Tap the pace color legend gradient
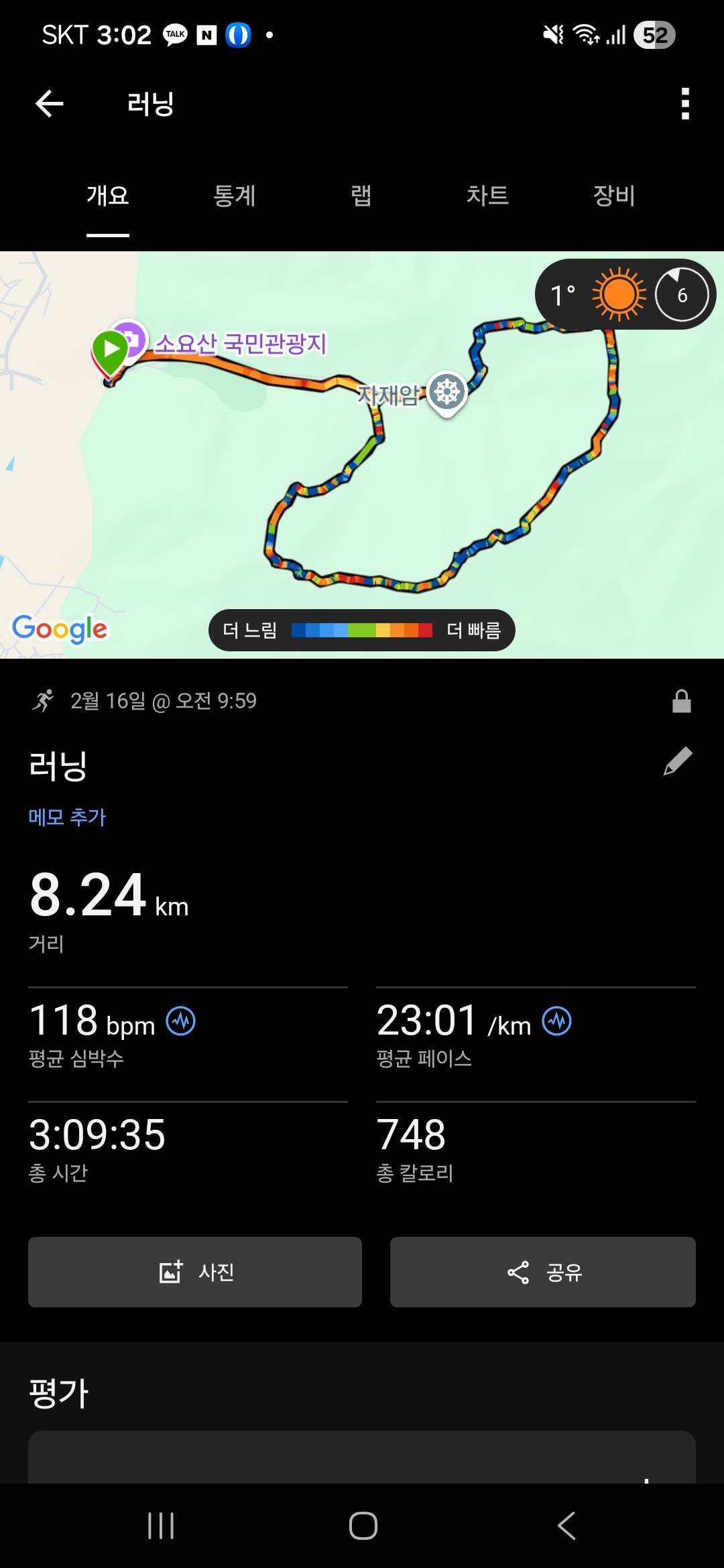 [362, 629]
